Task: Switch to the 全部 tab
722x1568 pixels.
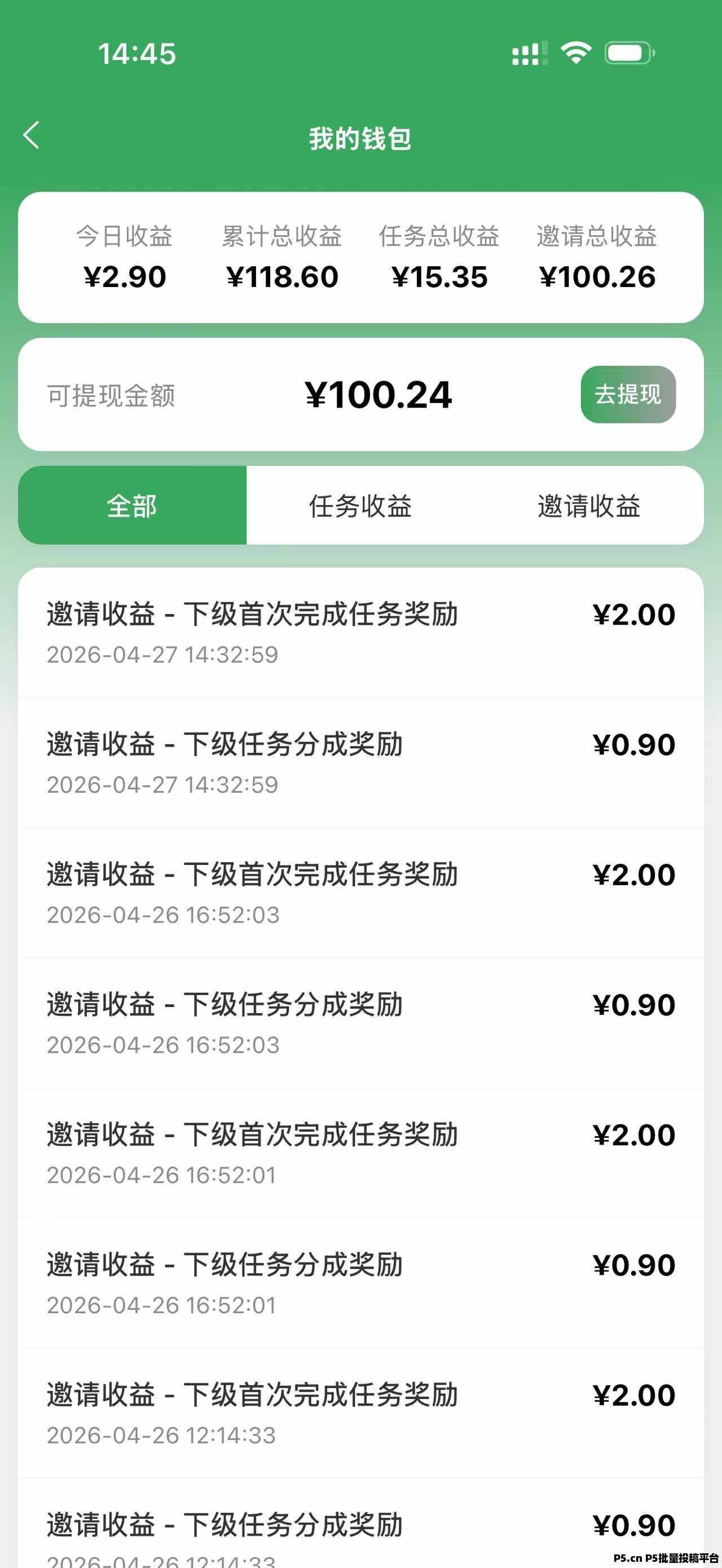Action: coord(132,505)
